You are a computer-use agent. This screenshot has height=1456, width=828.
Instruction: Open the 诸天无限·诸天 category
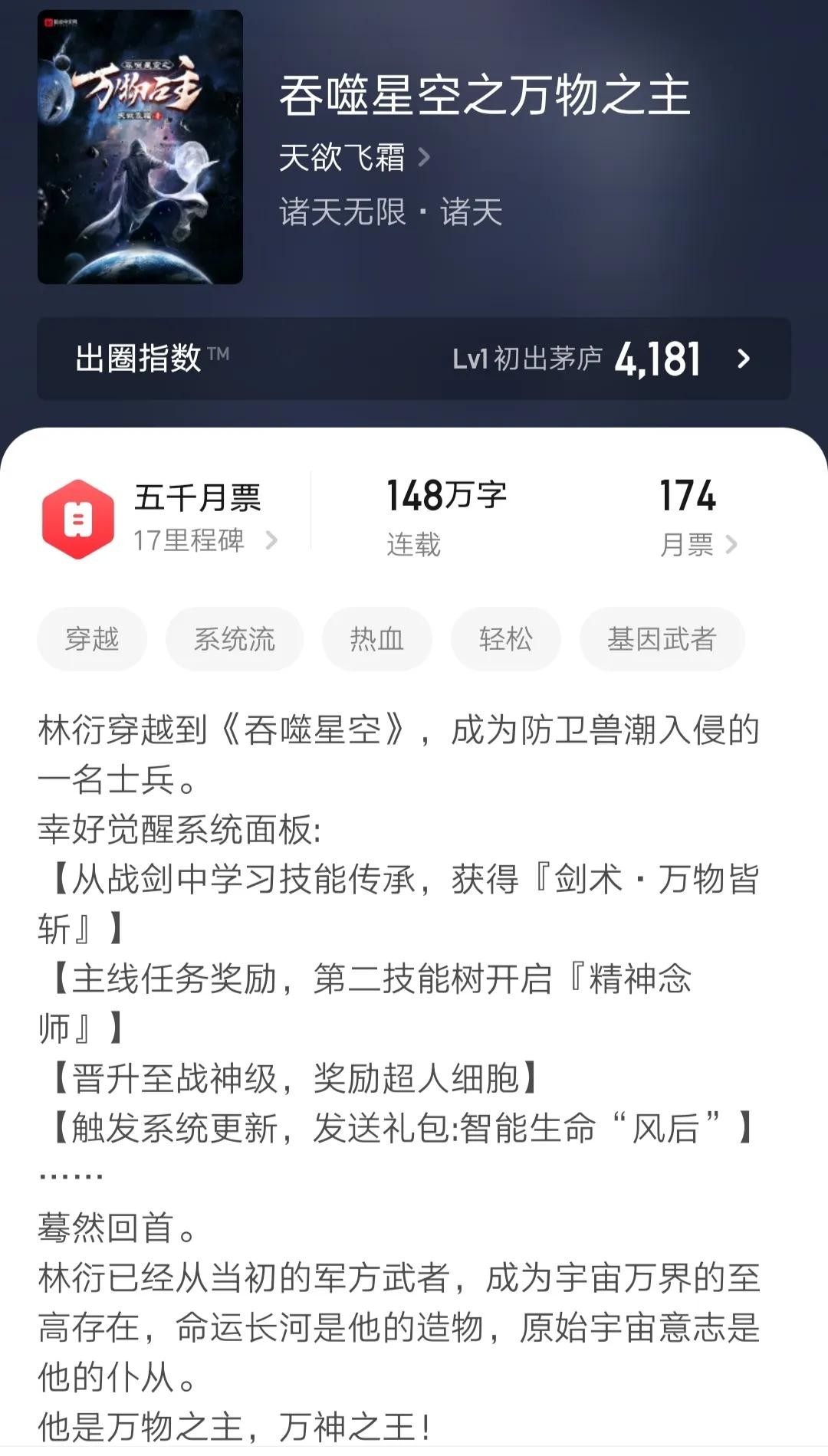390,212
